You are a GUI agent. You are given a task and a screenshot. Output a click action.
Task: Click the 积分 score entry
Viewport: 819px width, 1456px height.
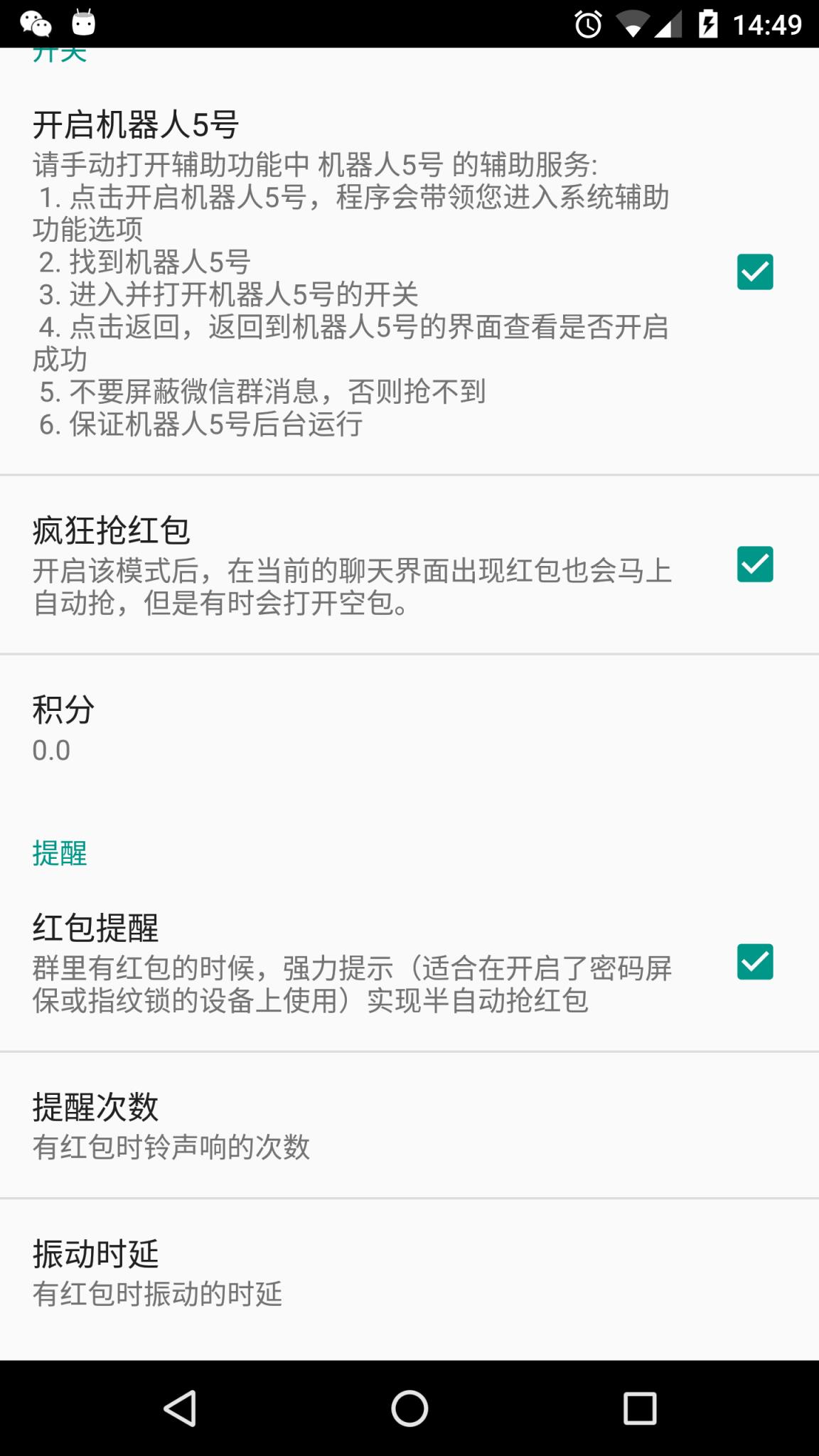(409, 725)
